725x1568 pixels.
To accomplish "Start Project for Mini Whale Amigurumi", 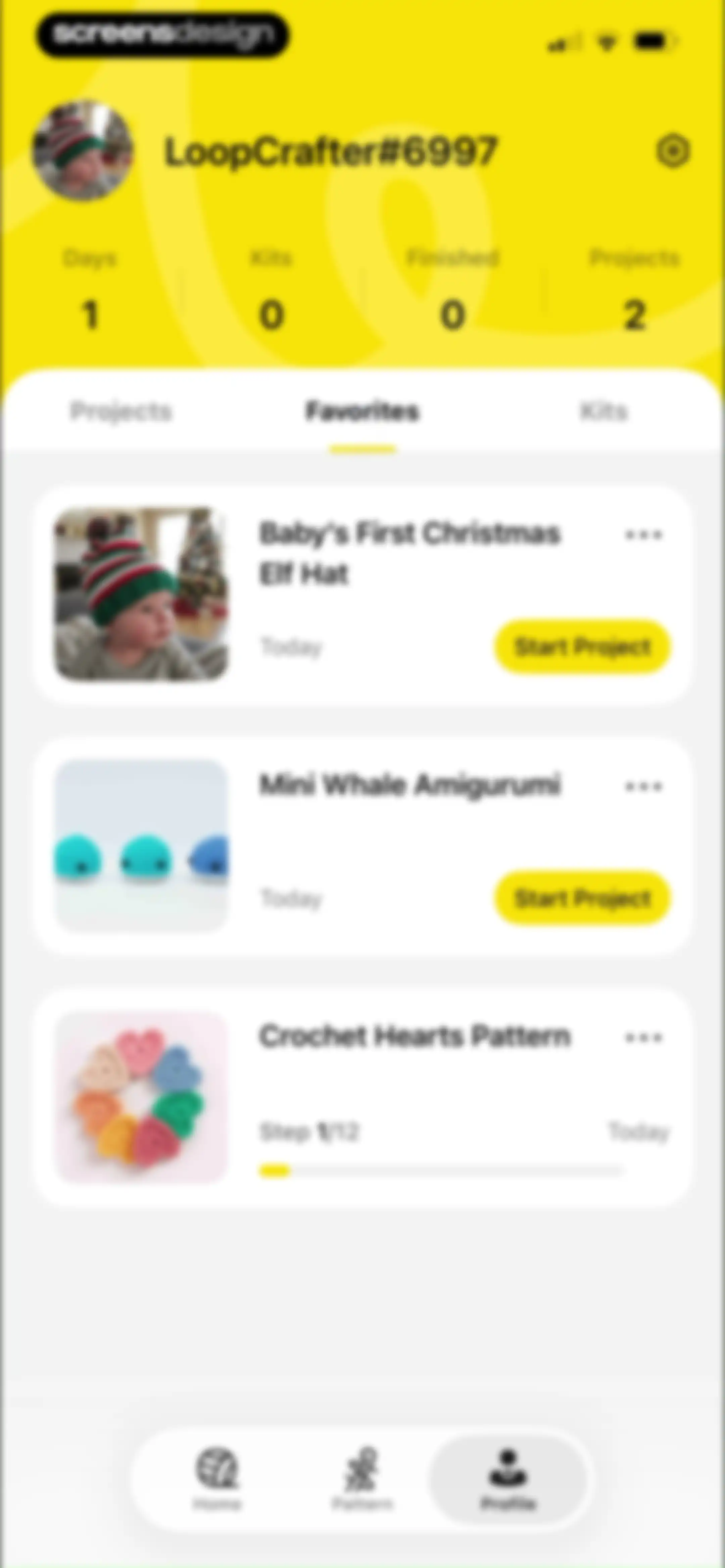I will click(583, 898).
